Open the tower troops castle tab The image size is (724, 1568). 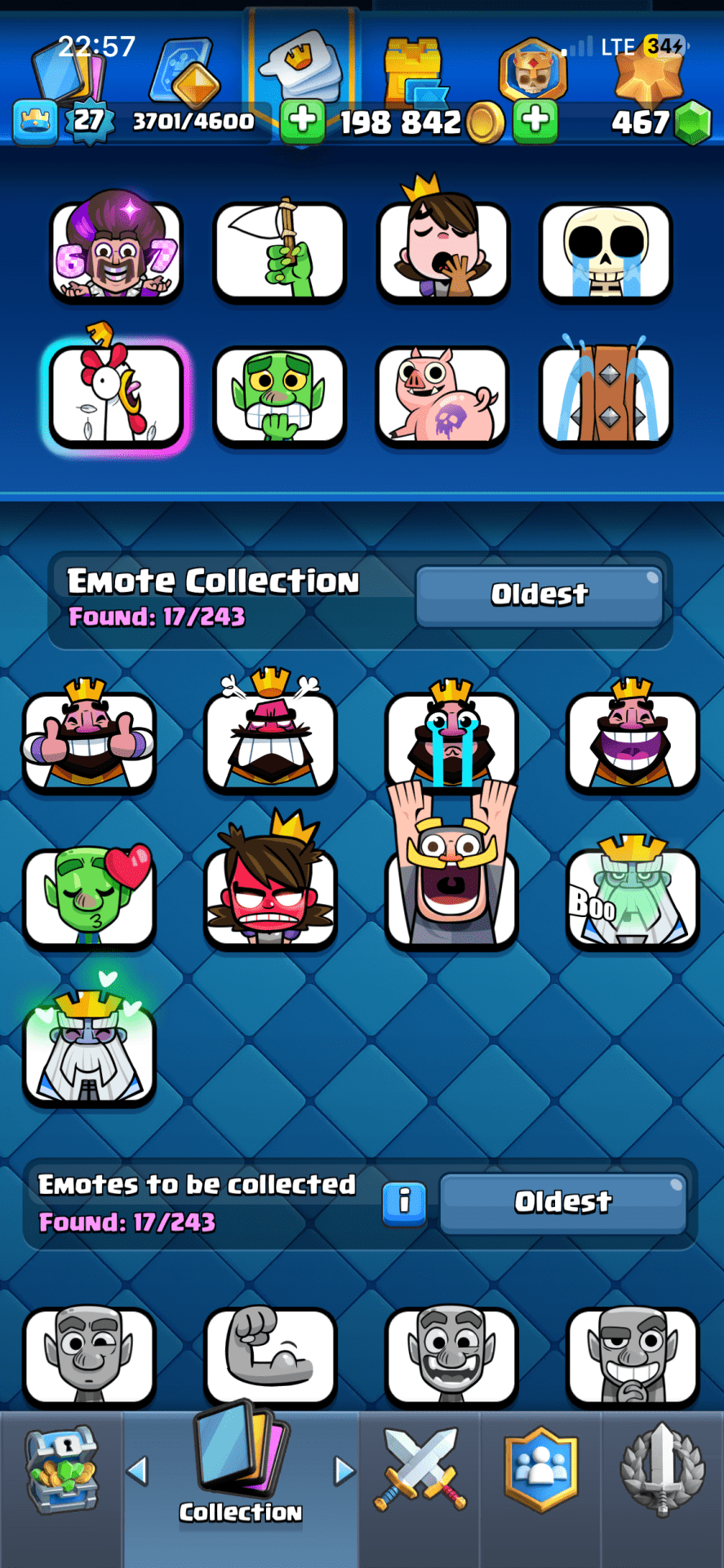[x=415, y=72]
